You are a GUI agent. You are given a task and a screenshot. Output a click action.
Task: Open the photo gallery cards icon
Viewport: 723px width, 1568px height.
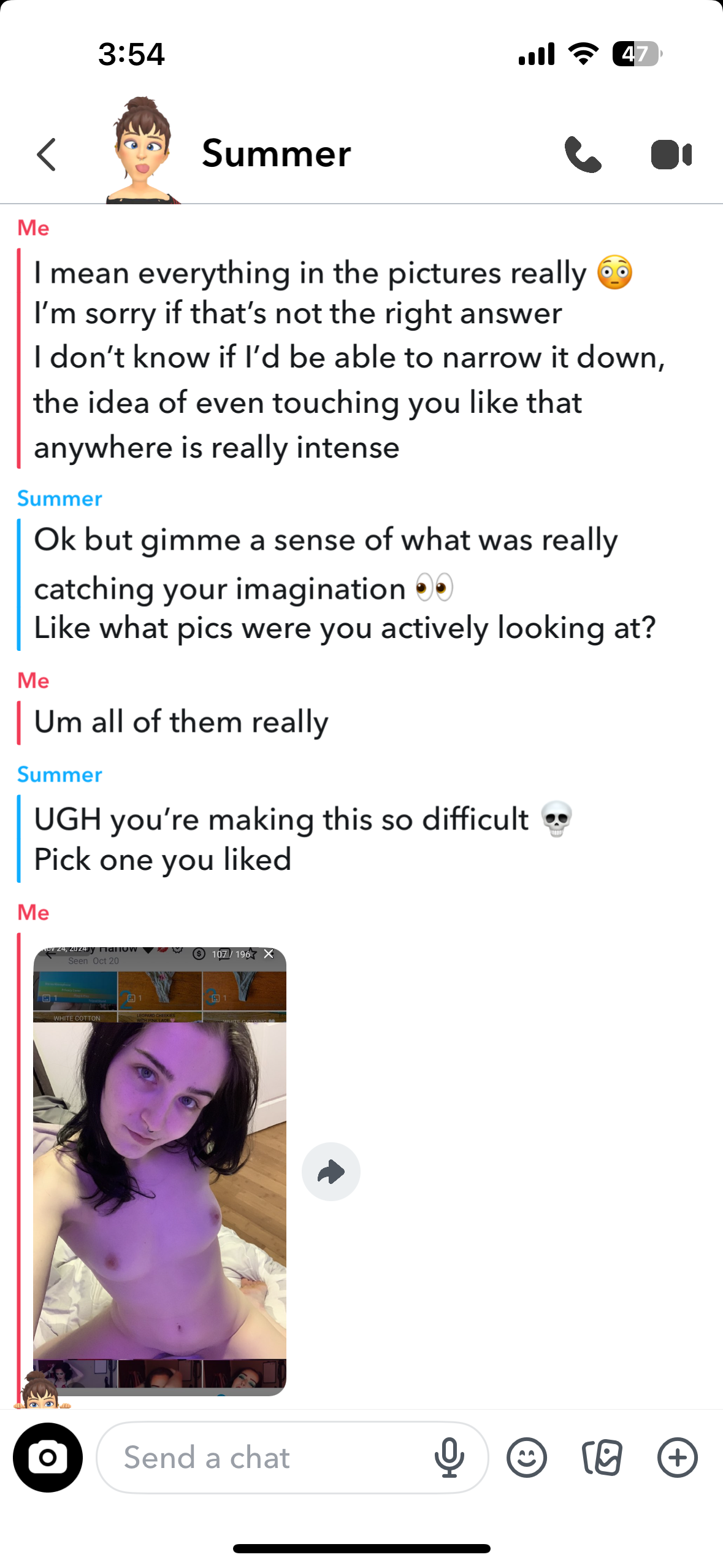[602, 1457]
